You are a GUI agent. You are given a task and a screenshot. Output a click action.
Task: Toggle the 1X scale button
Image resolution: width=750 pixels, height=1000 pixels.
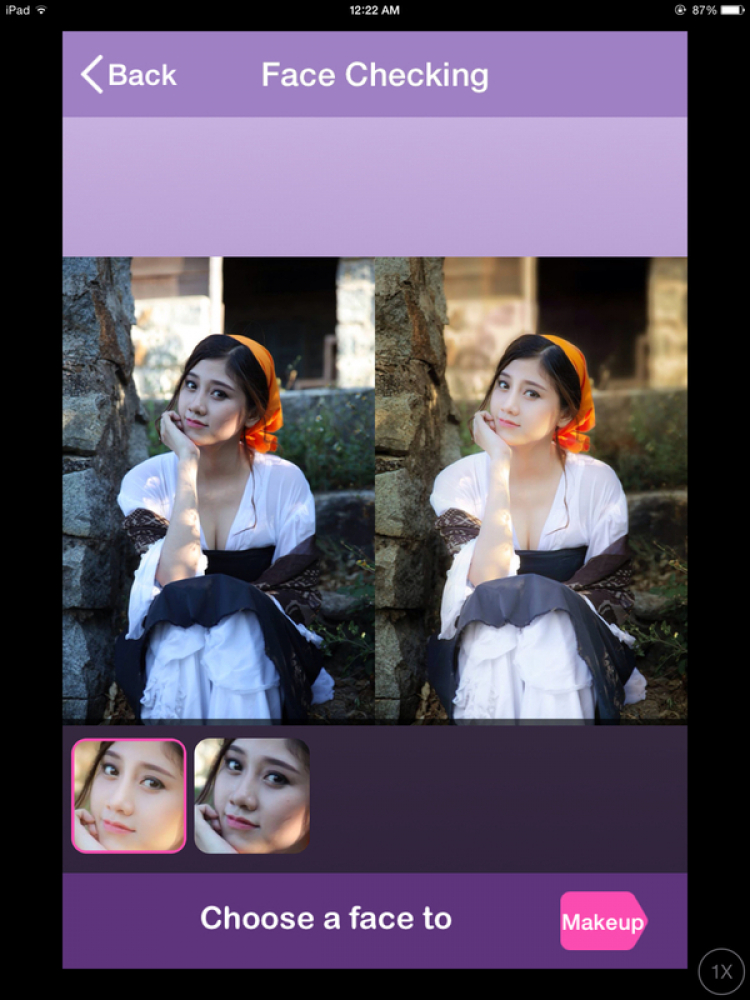tap(721, 971)
